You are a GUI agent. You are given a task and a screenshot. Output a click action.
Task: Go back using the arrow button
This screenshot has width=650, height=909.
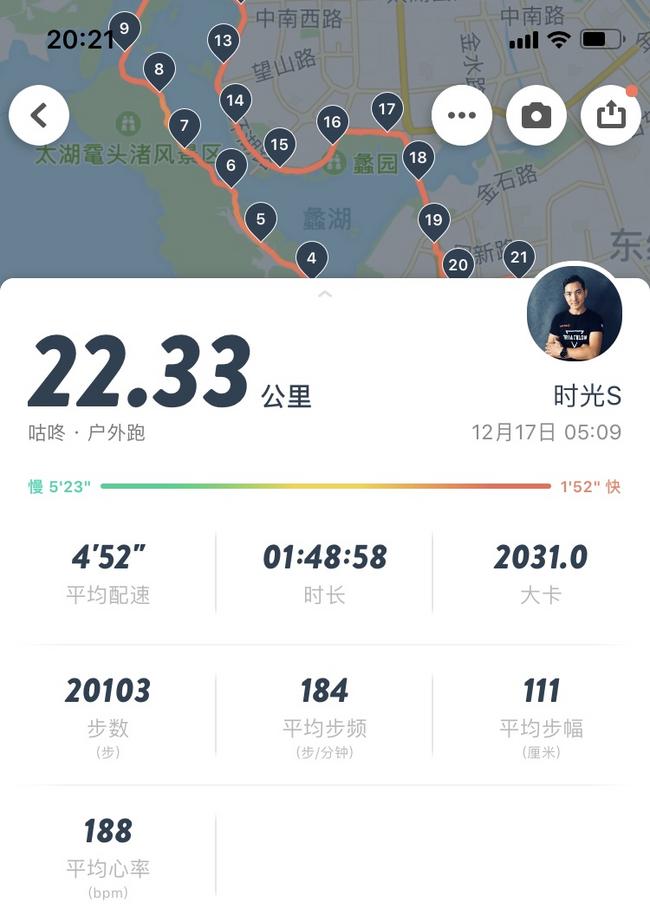[39, 115]
